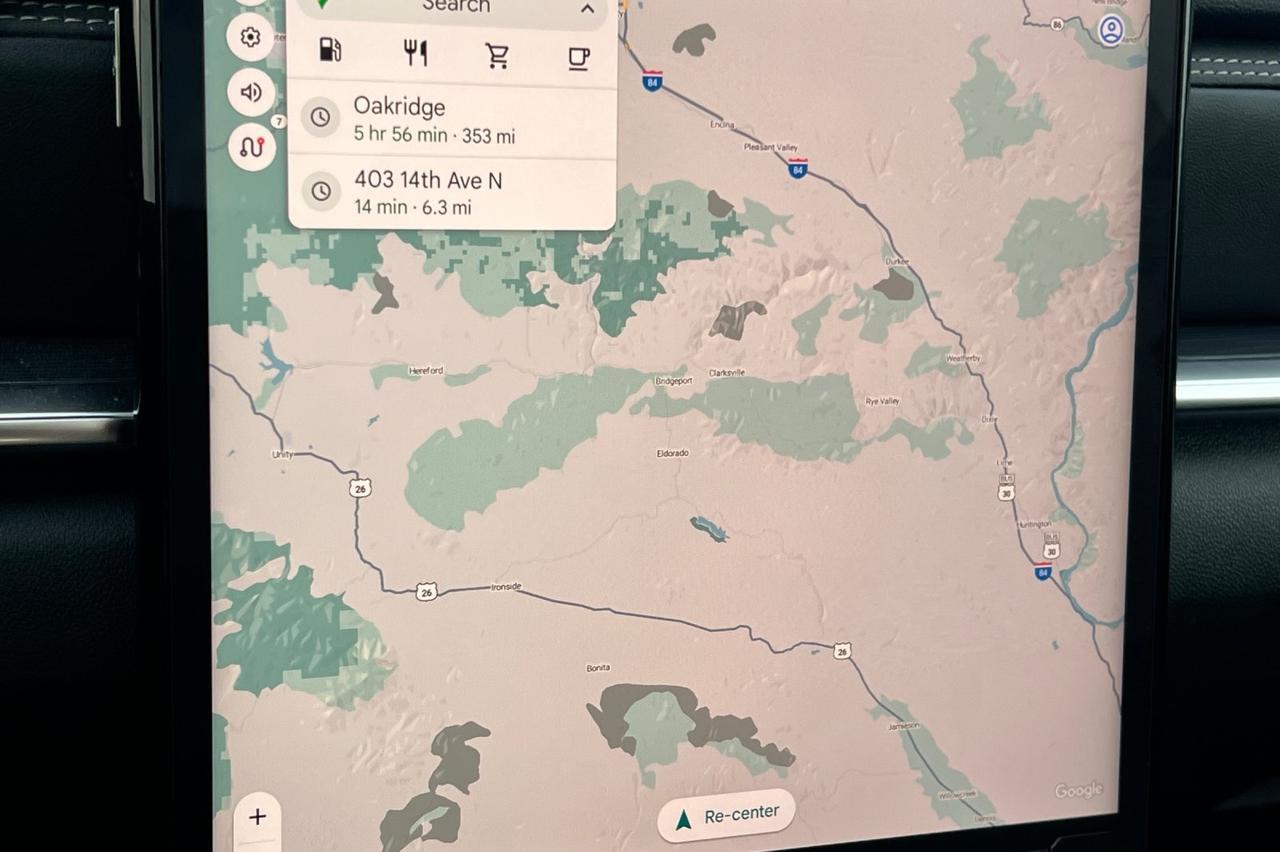Open the route overview button

point(251,148)
